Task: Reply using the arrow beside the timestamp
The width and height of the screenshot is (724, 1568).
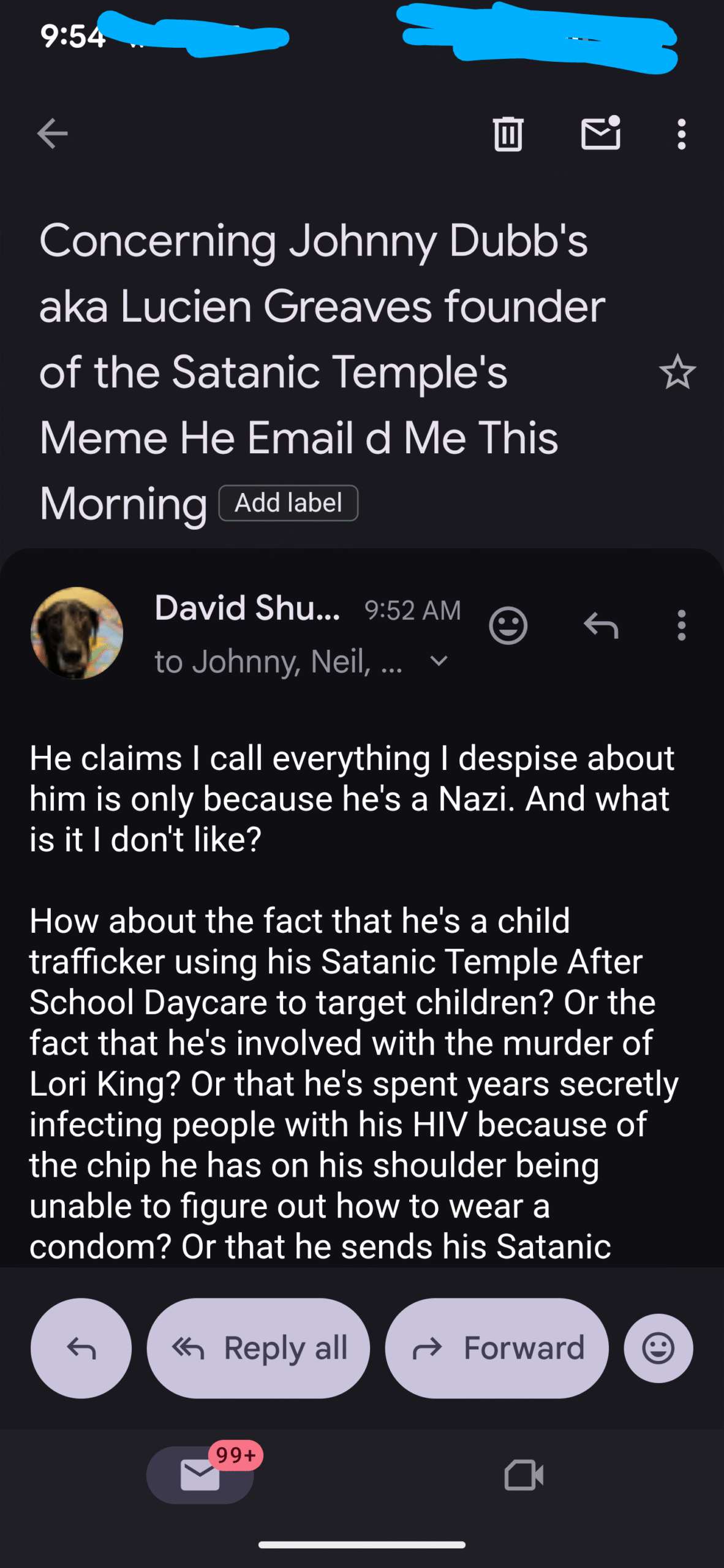Action: (600, 625)
